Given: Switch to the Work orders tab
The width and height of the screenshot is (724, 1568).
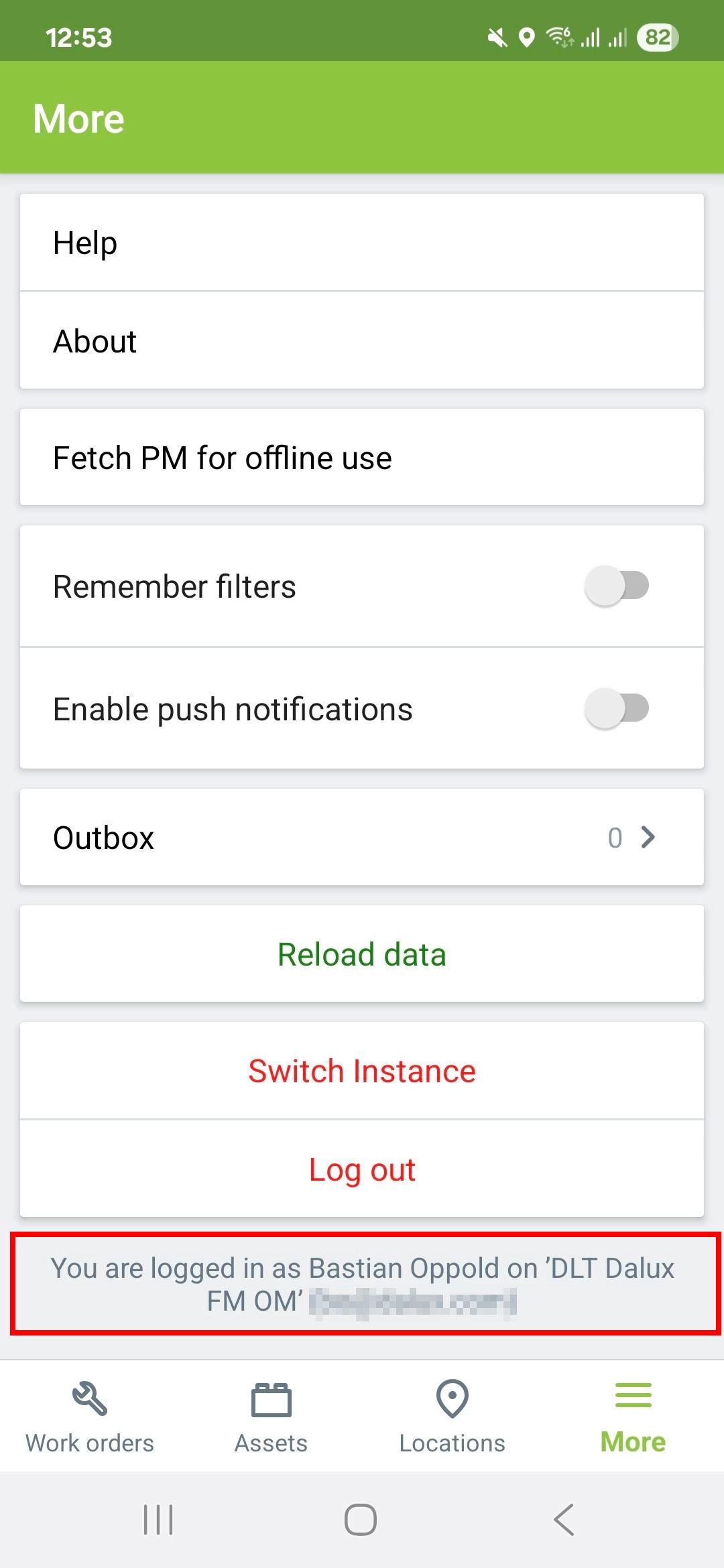Looking at the screenshot, I should (x=90, y=1417).
